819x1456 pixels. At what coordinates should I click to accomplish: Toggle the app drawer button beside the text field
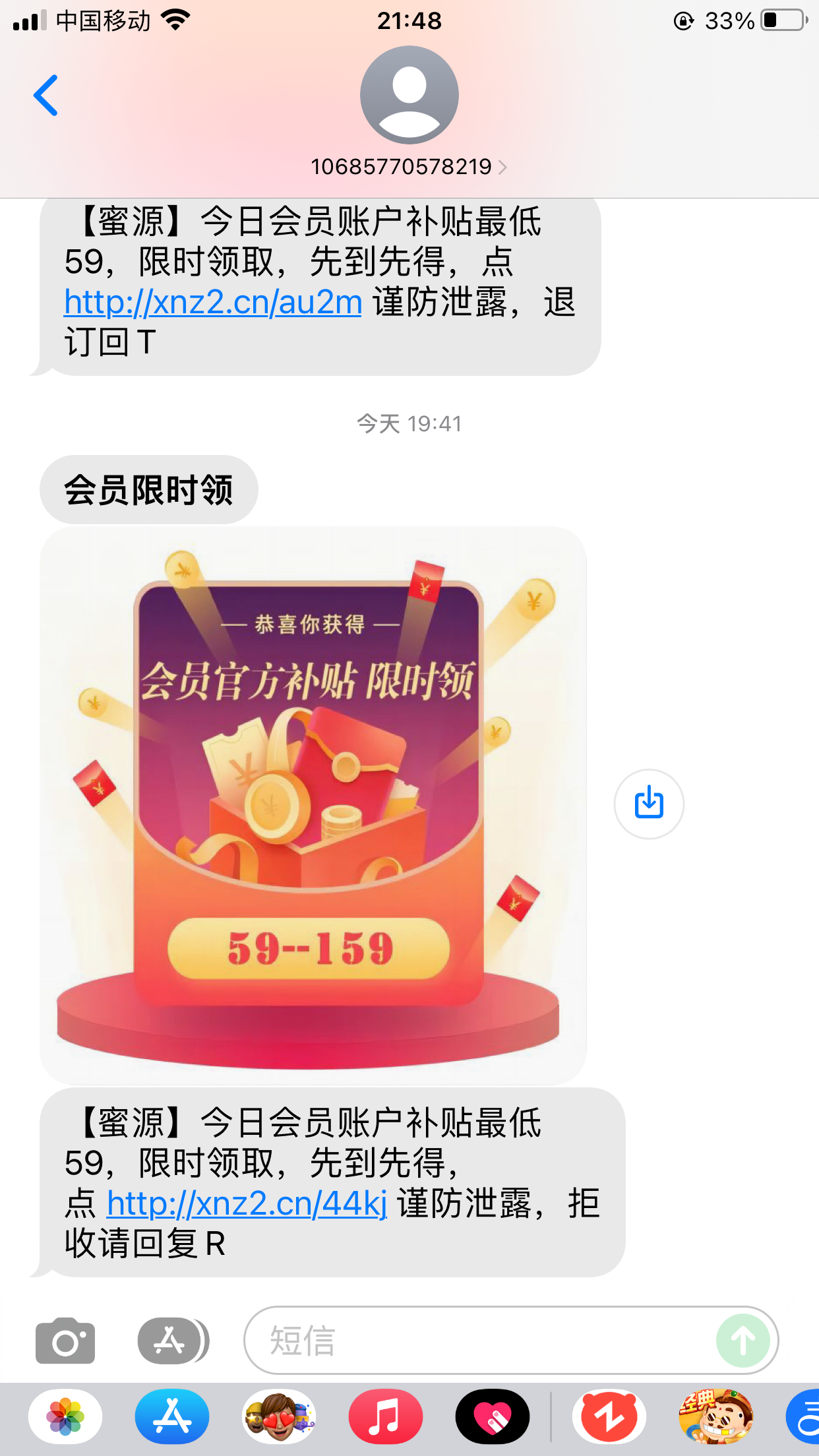click(171, 1341)
